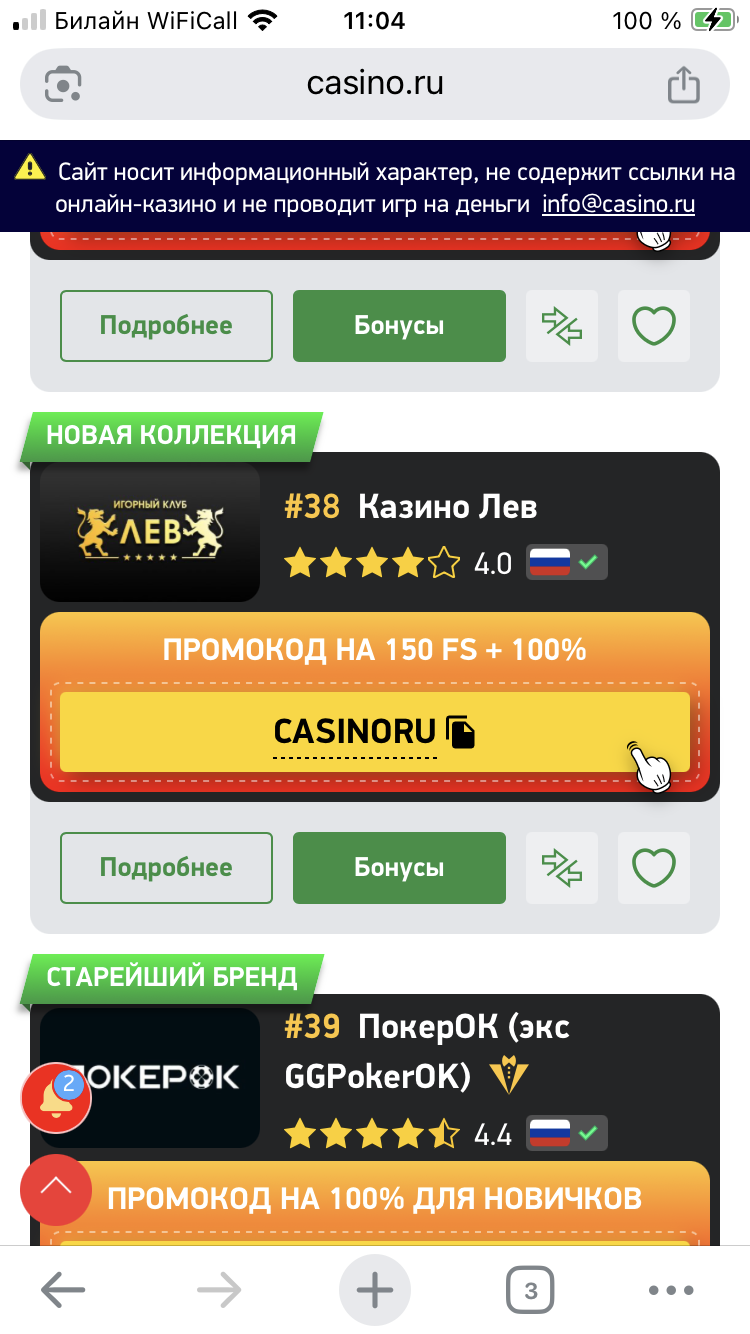The width and height of the screenshot is (750, 1334).
Task: Add Казино Лев to favorites
Action: [654, 867]
